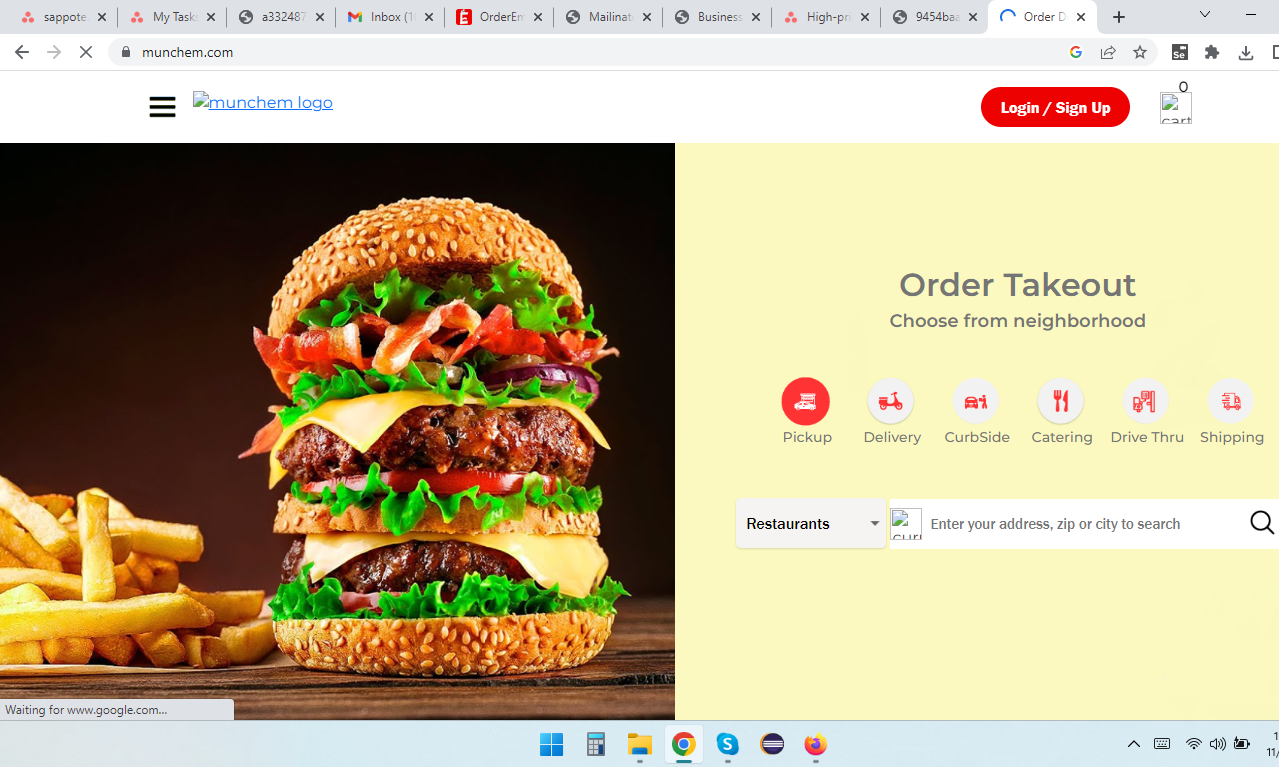Choose the Delivery option
Viewport: 1279px width, 767px height.
pyautogui.click(x=891, y=402)
